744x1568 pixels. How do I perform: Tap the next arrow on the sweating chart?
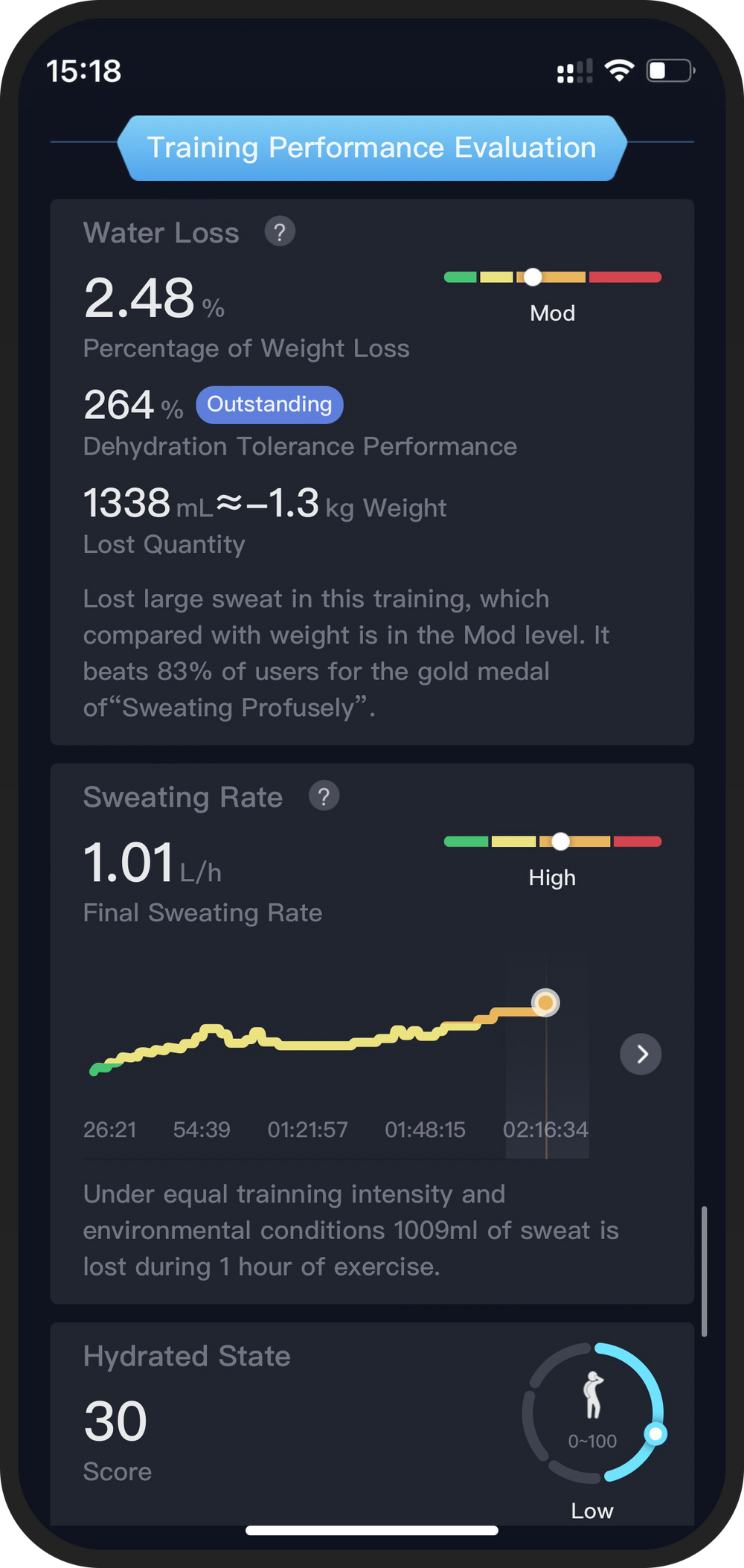point(641,1054)
